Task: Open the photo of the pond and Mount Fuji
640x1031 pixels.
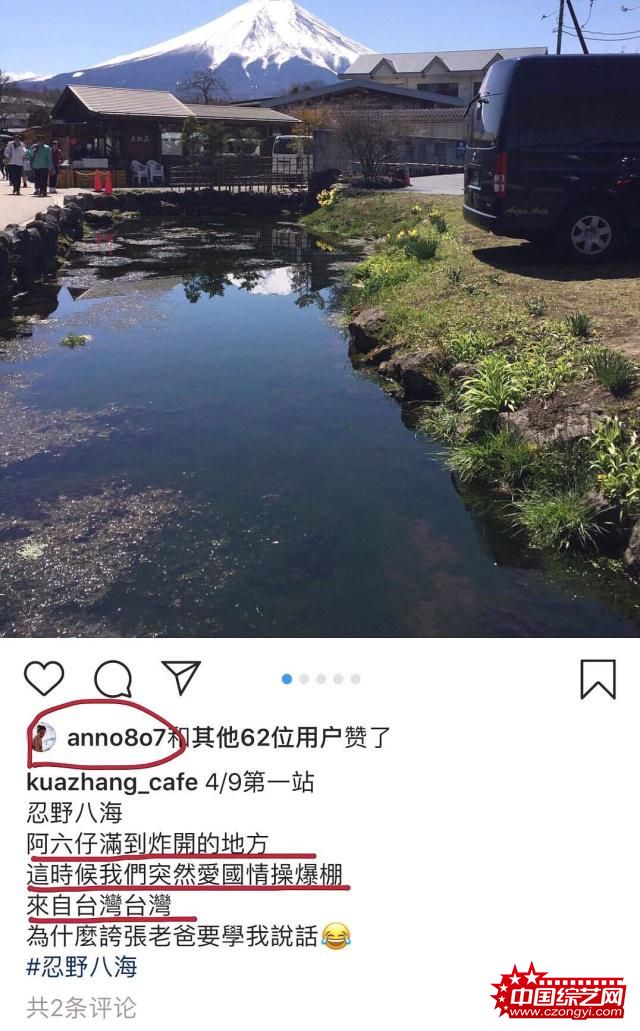Action: (x=320, y=320)
